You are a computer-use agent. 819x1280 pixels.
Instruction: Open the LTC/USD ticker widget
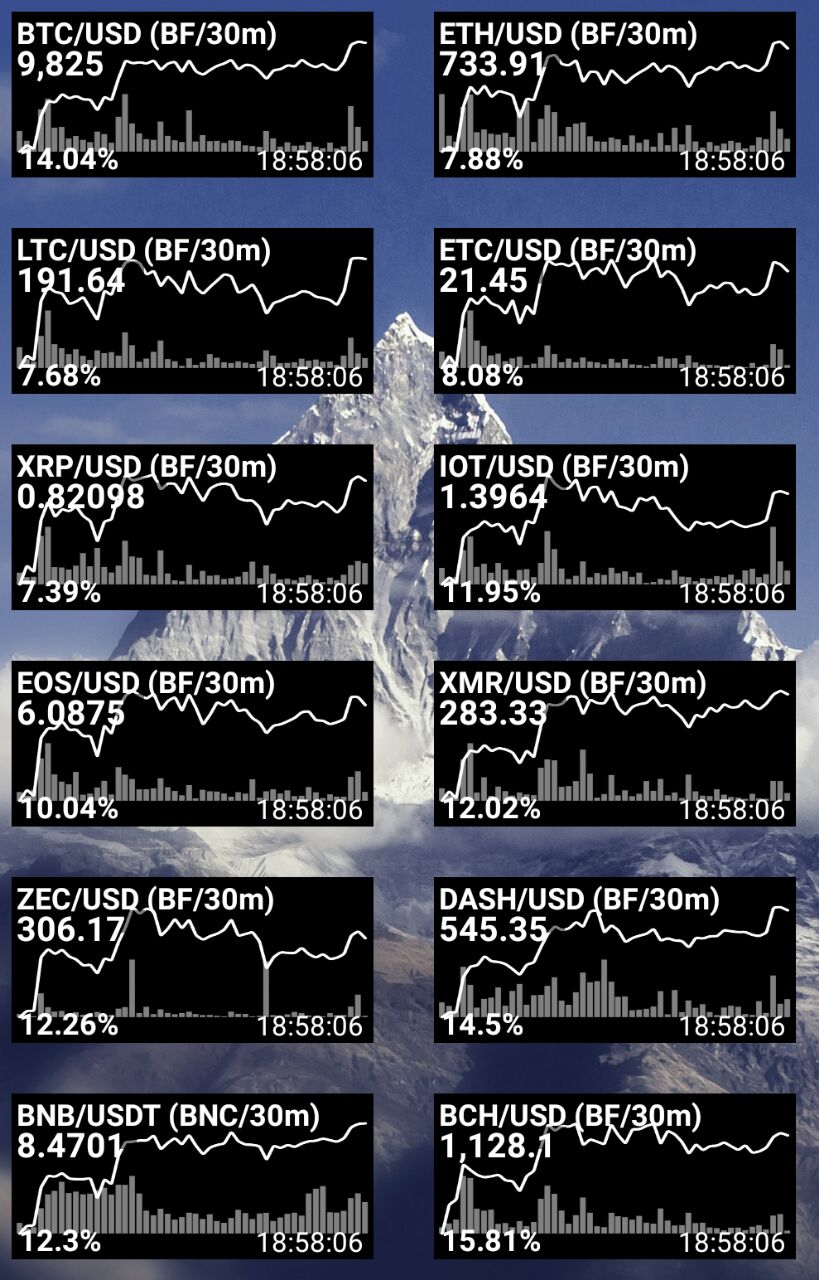pos(192,311)
